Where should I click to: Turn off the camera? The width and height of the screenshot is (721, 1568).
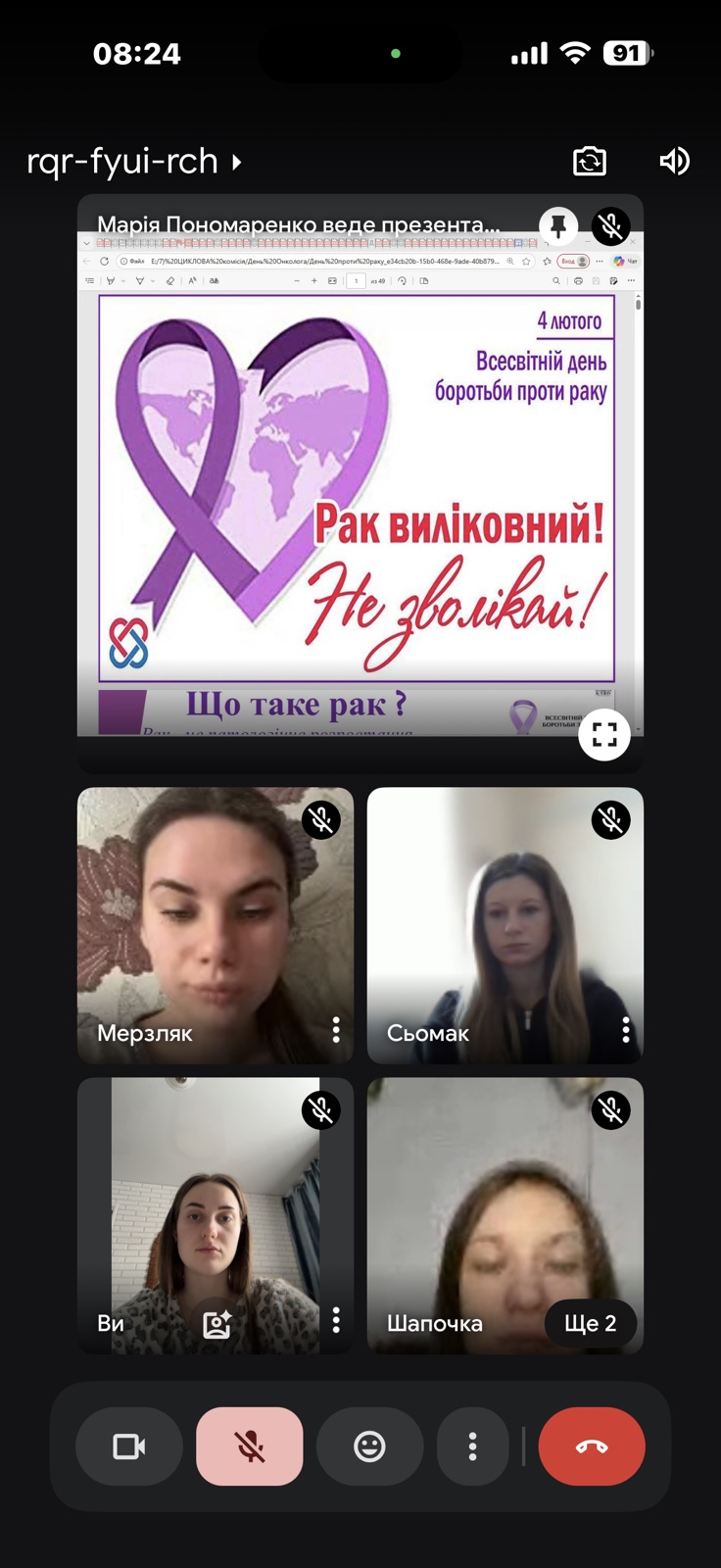click(129, 1446)
